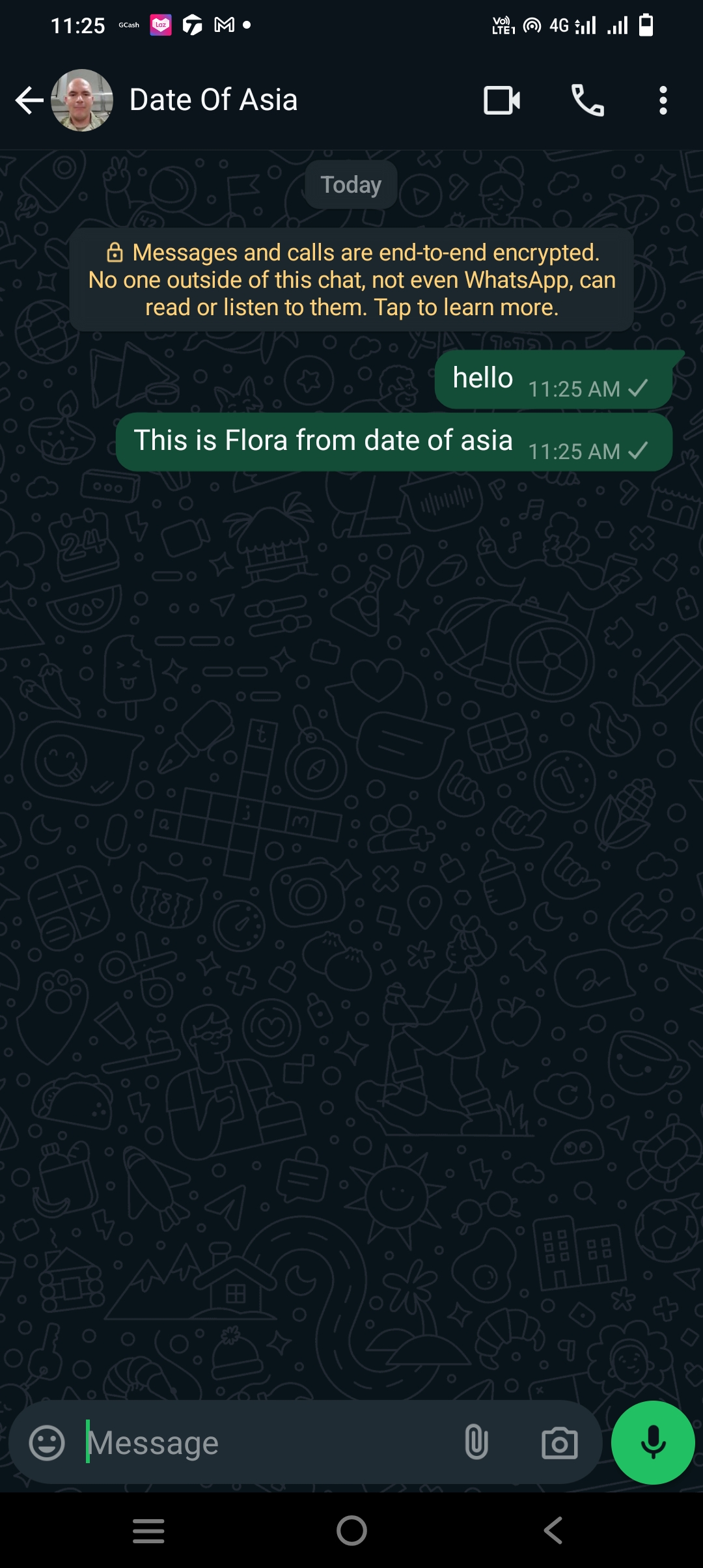Open recent apps from navigation bar

[148, 1530]
